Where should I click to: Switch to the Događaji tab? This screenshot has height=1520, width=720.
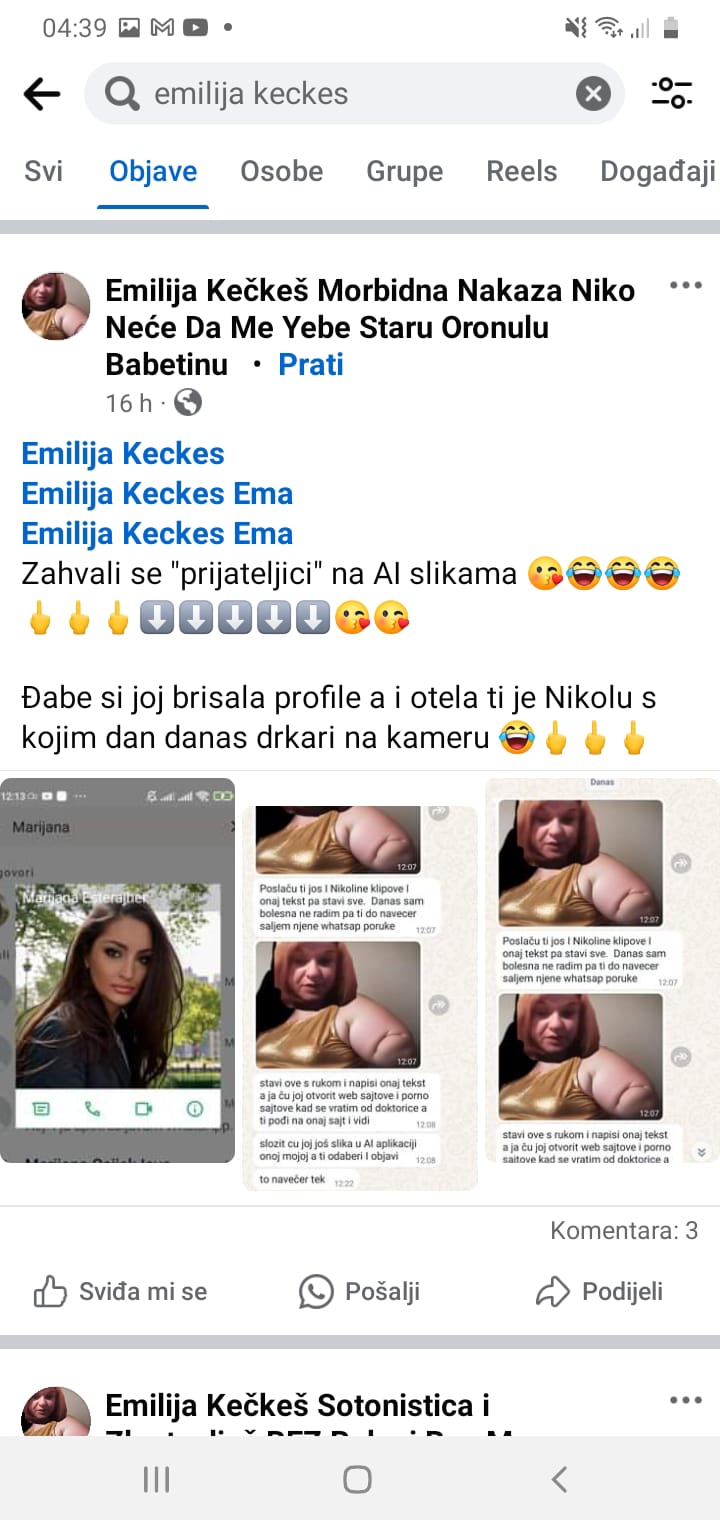tap(657, 171)
